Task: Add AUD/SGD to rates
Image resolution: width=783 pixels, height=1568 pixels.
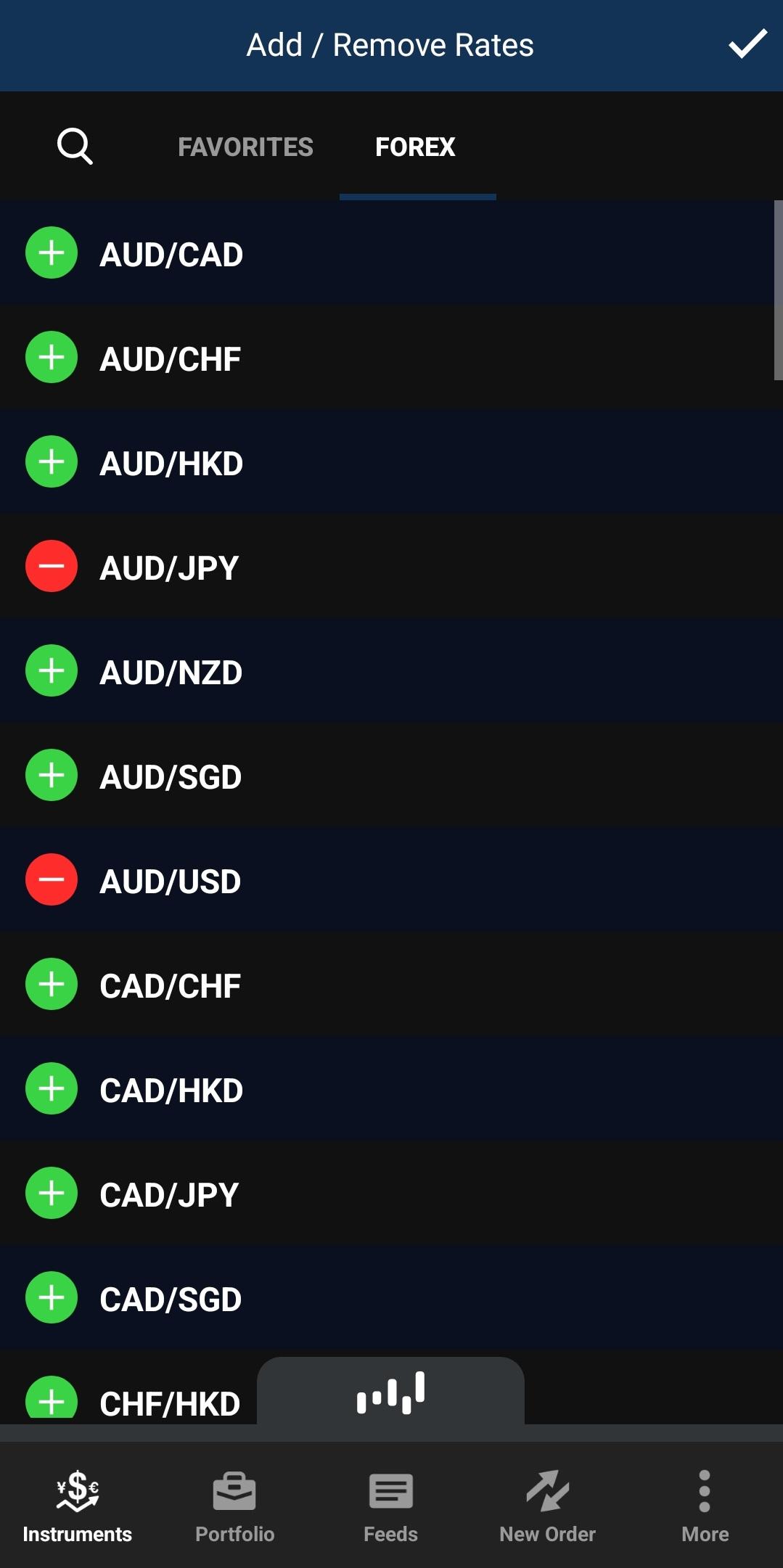Action: 52,776
